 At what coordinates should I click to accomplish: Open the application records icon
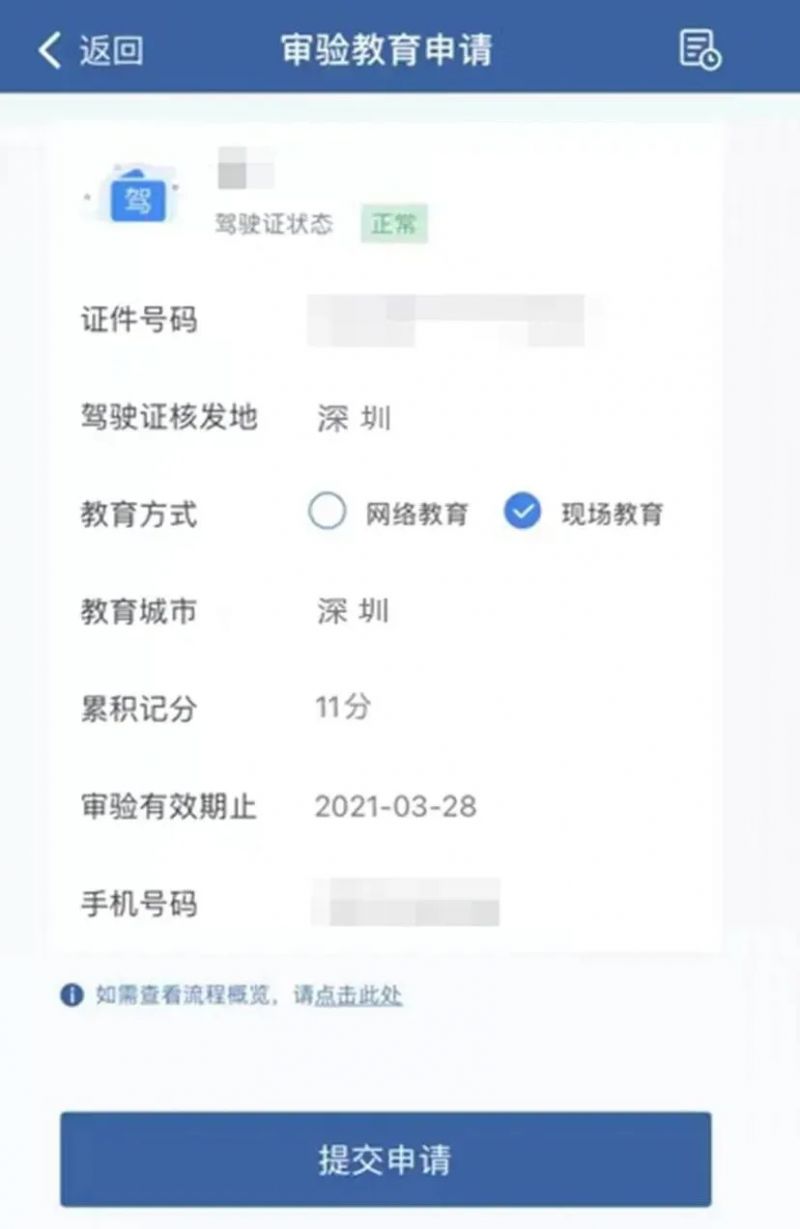tap(699, 49)
